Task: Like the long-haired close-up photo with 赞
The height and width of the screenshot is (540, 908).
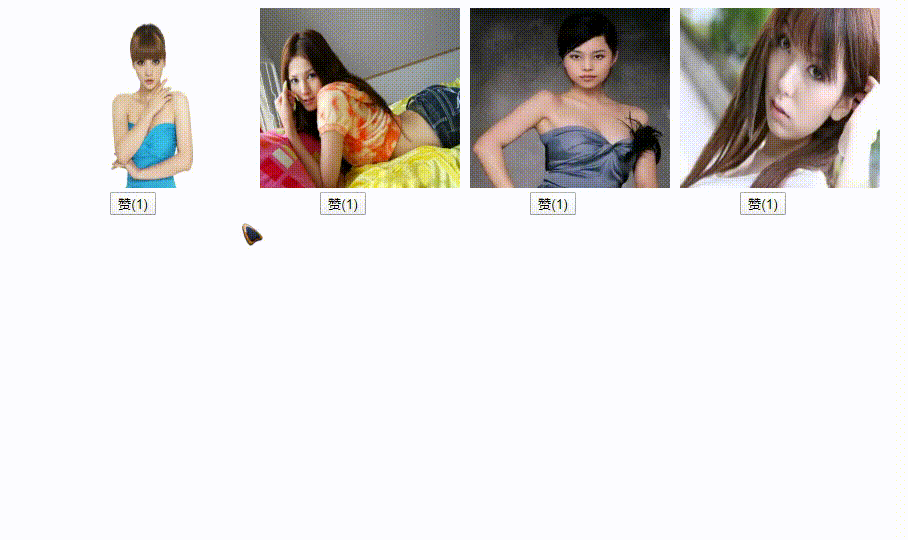Action: click(x=763, y=204)
